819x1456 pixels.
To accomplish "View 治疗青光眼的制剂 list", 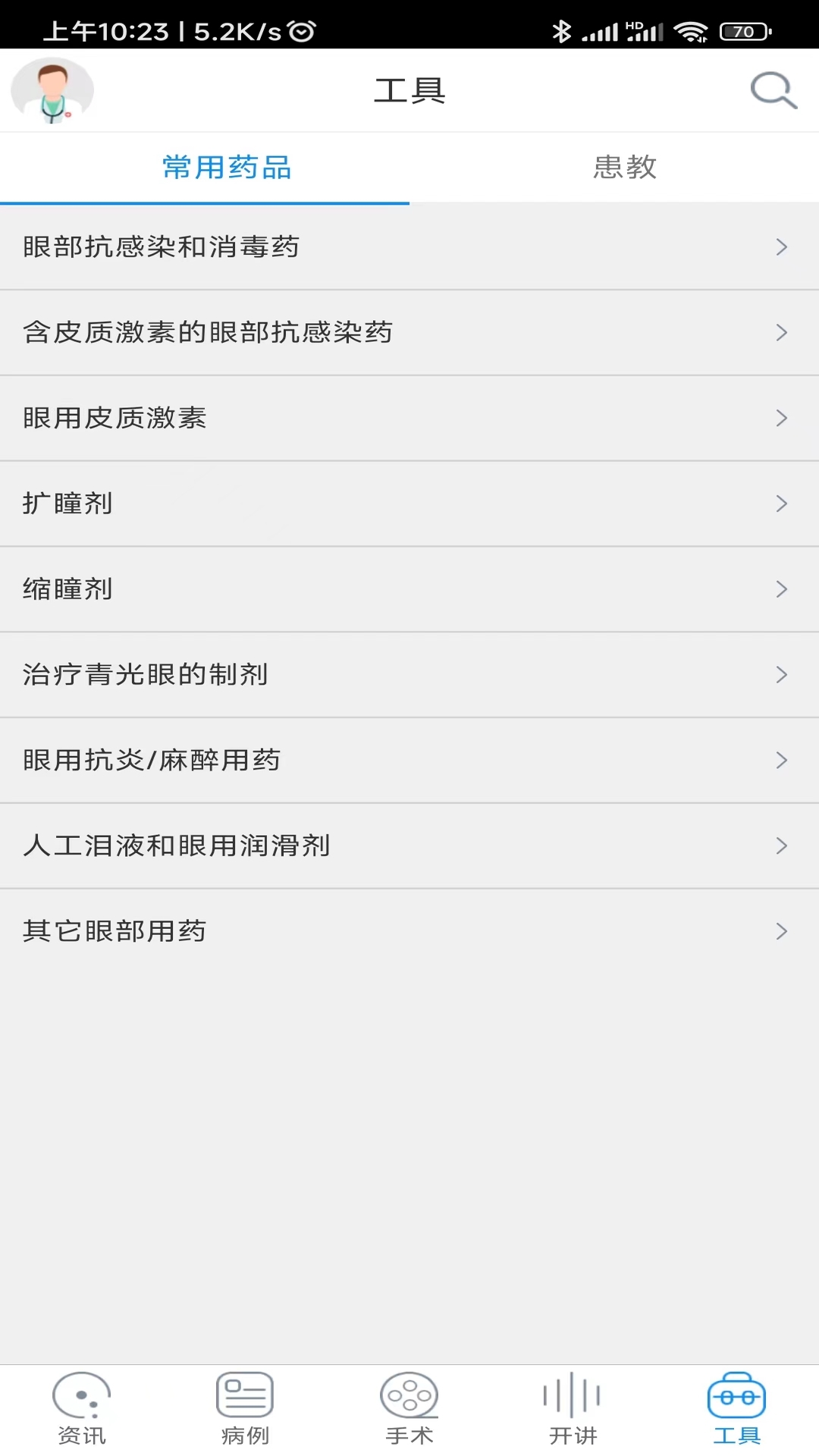I will point(409,675).
